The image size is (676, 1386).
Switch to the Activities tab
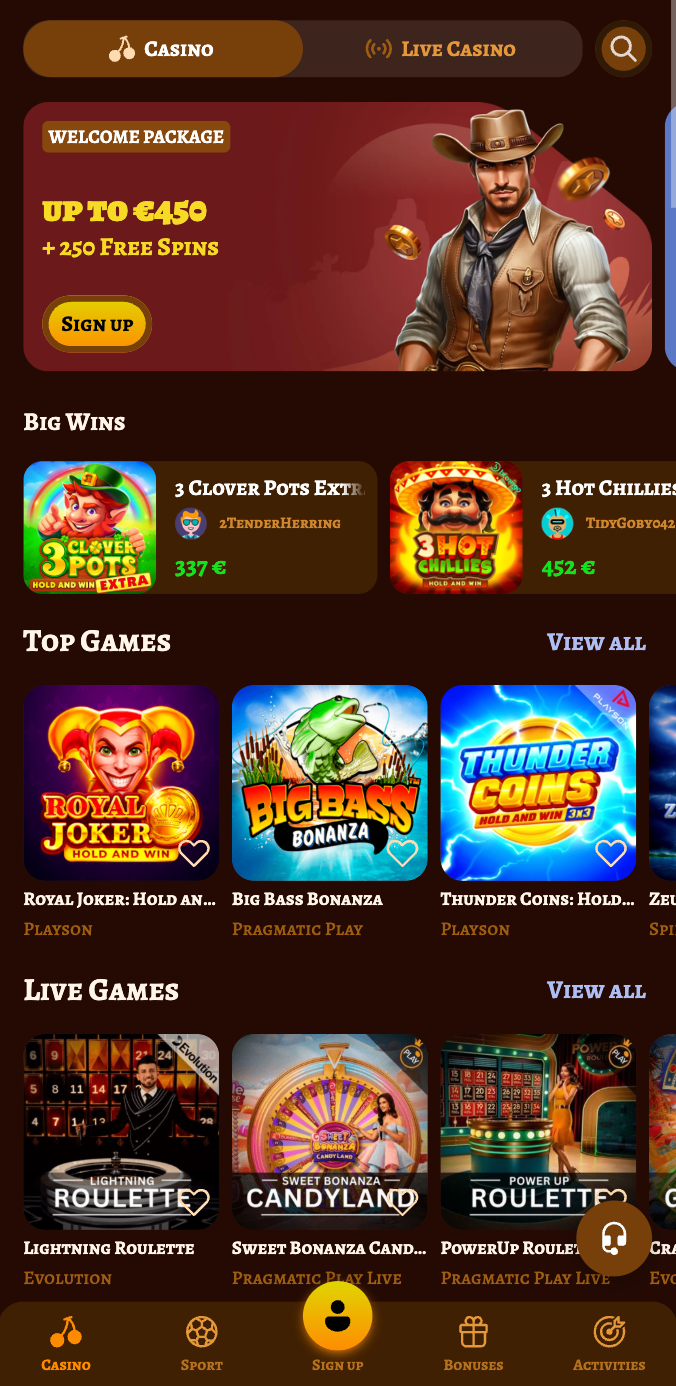(x=609, y=1343)
